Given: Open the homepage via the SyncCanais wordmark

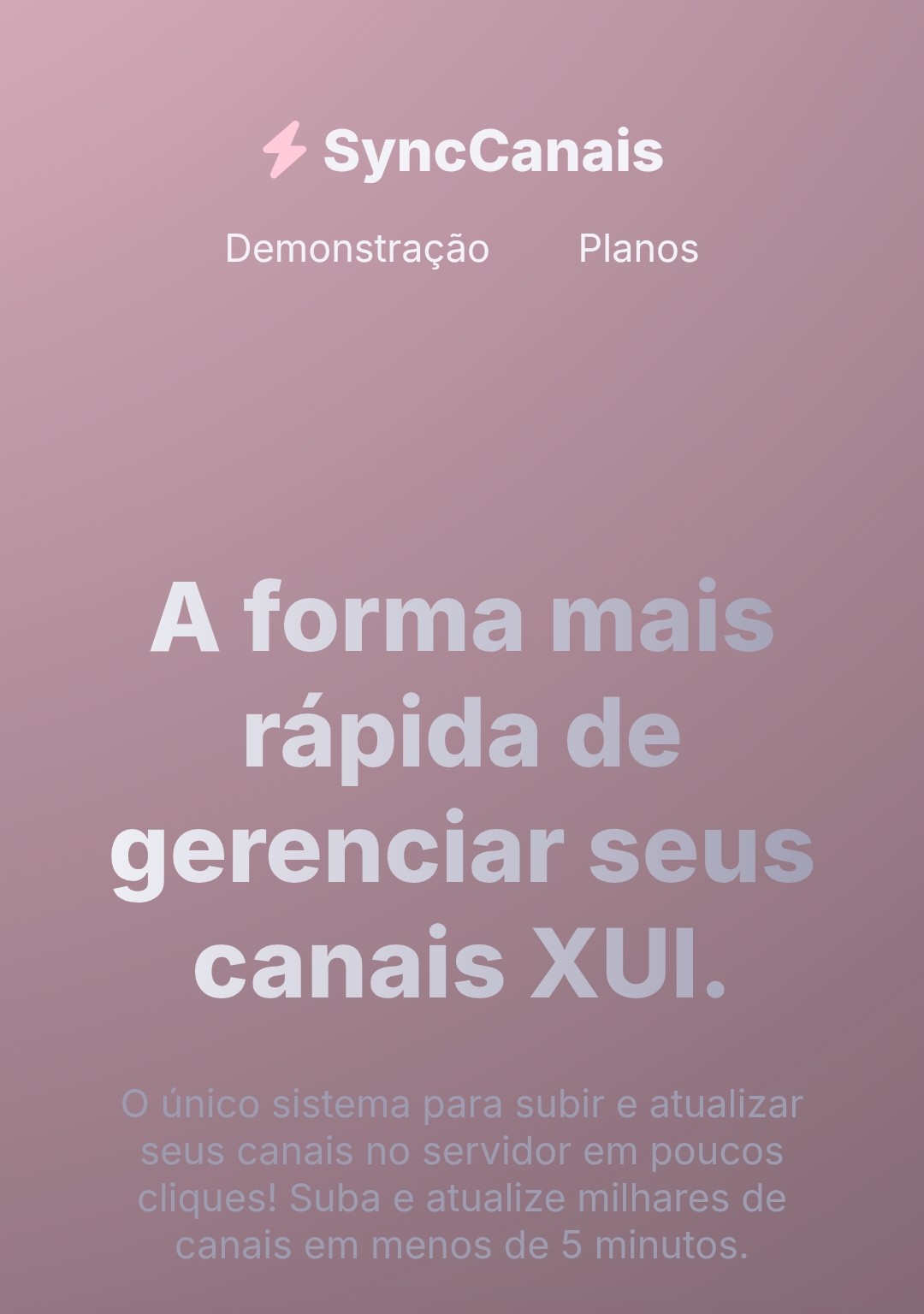Looking at the screenshot, I should [492, 151].
